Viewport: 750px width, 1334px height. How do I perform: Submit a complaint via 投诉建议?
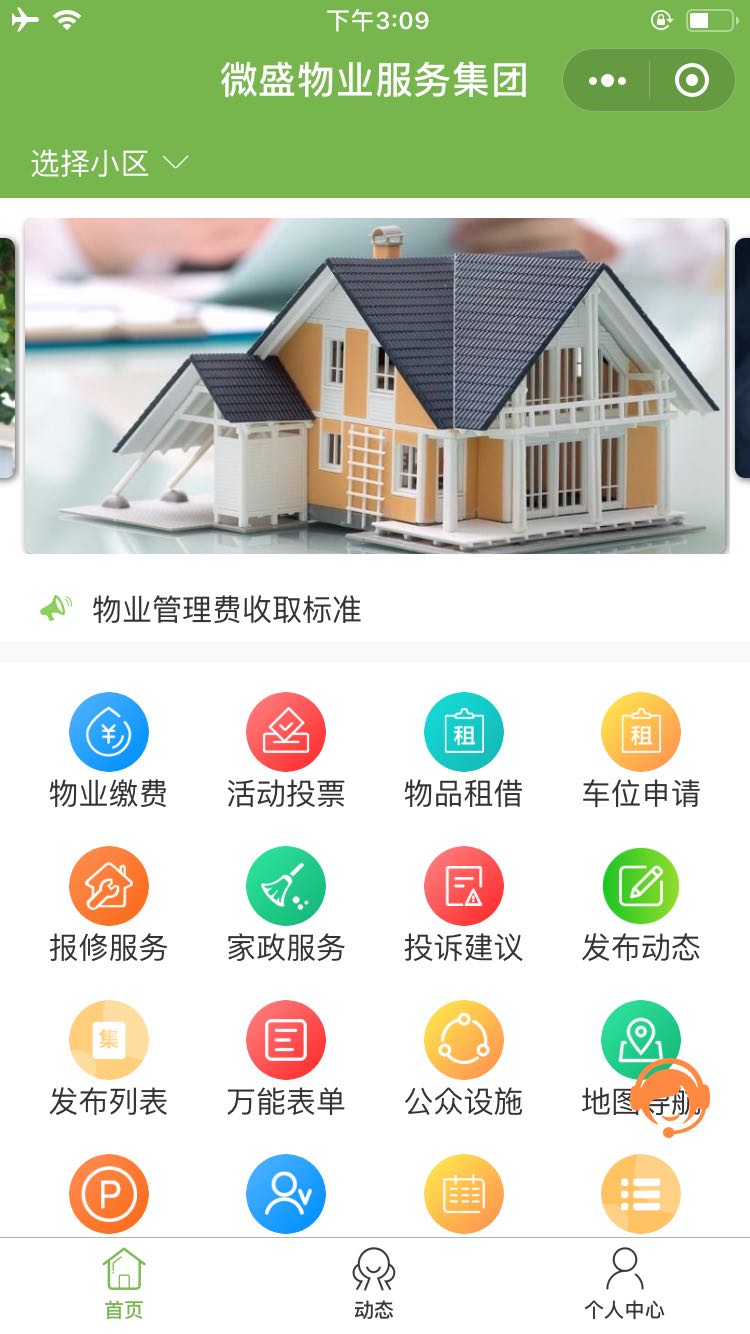click(x=463, y=904)
